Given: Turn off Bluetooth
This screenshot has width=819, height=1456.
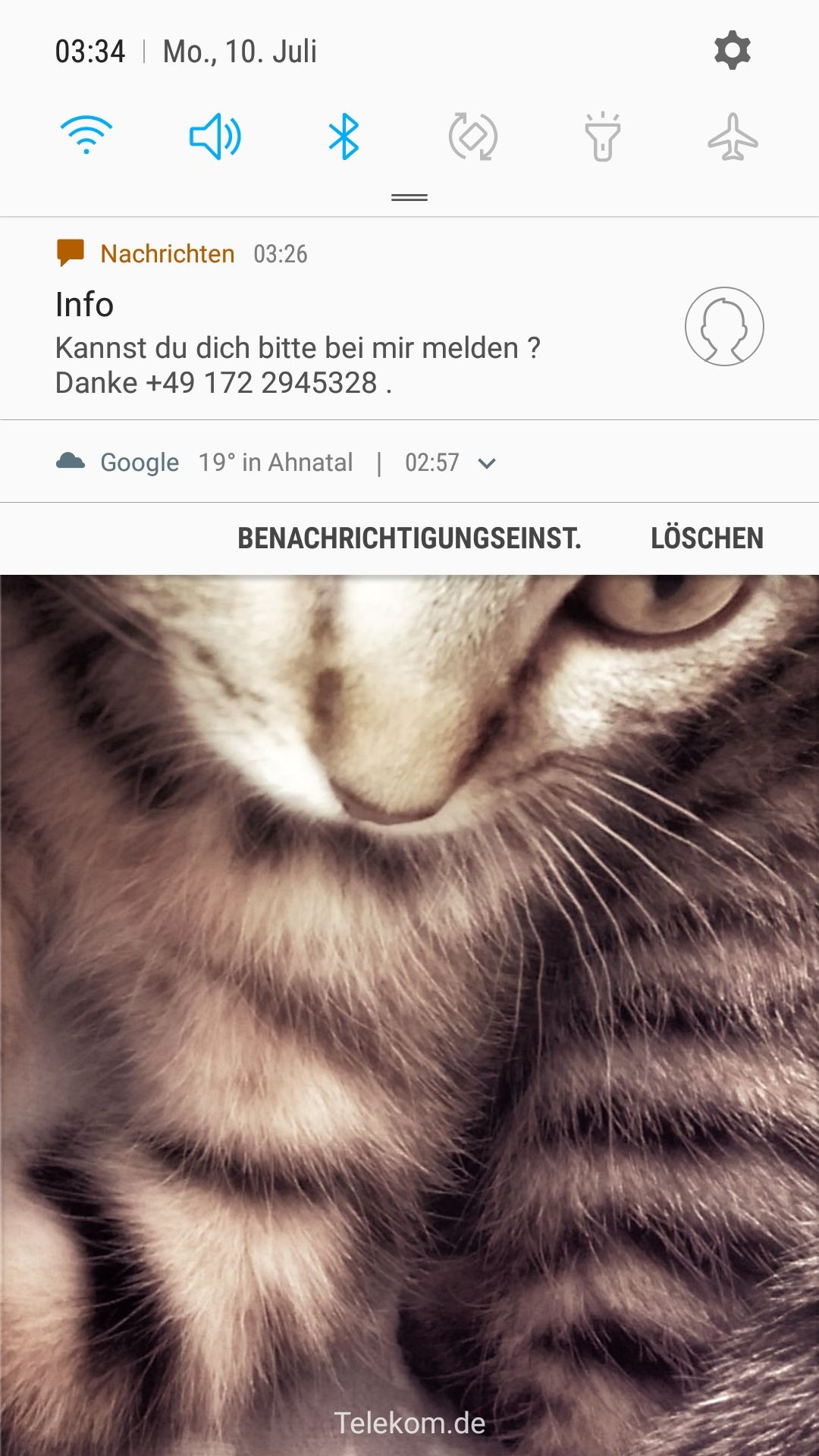Looking at the screenshot, I should [344, 136].
